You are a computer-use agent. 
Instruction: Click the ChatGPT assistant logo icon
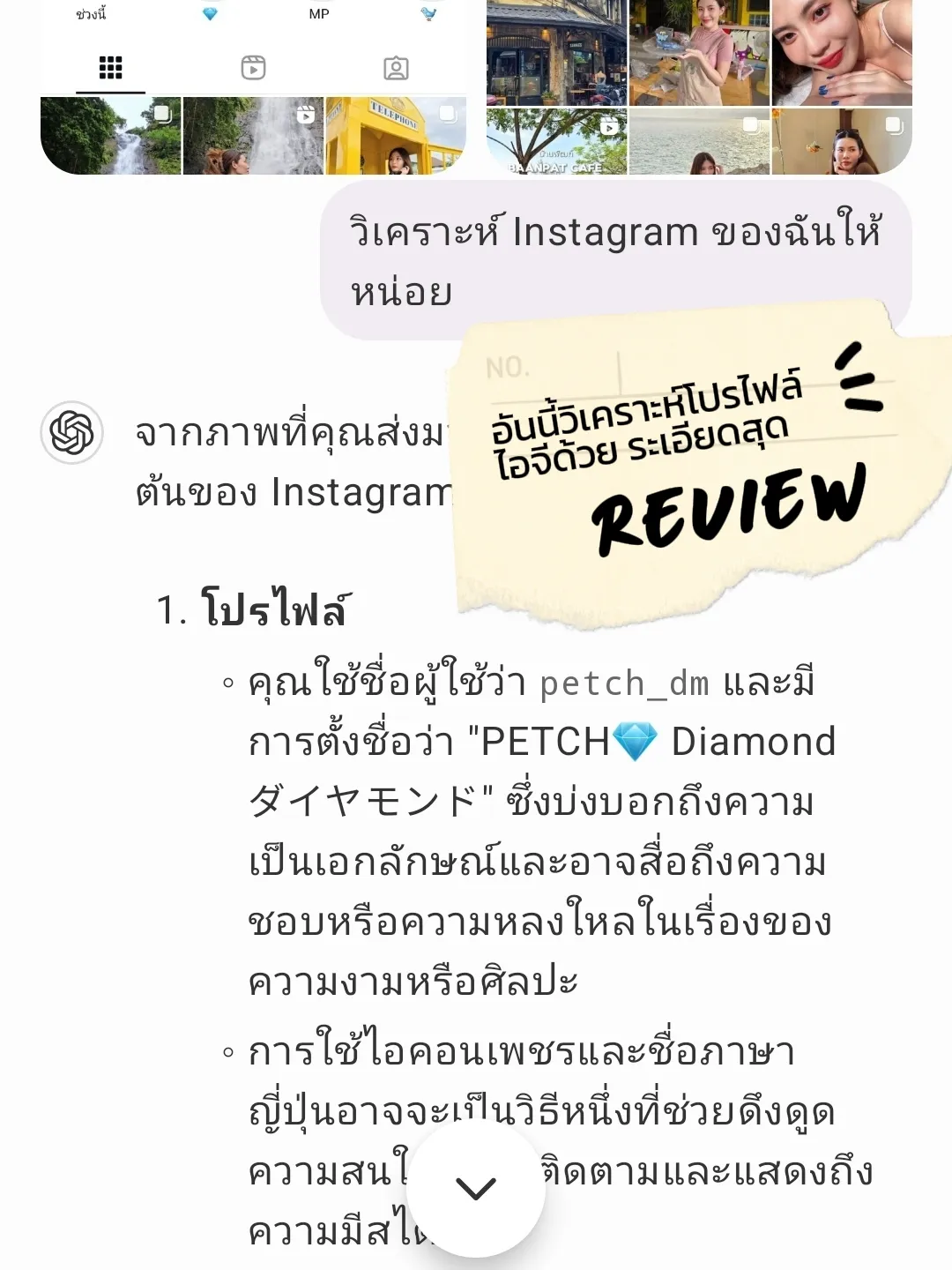72,432
